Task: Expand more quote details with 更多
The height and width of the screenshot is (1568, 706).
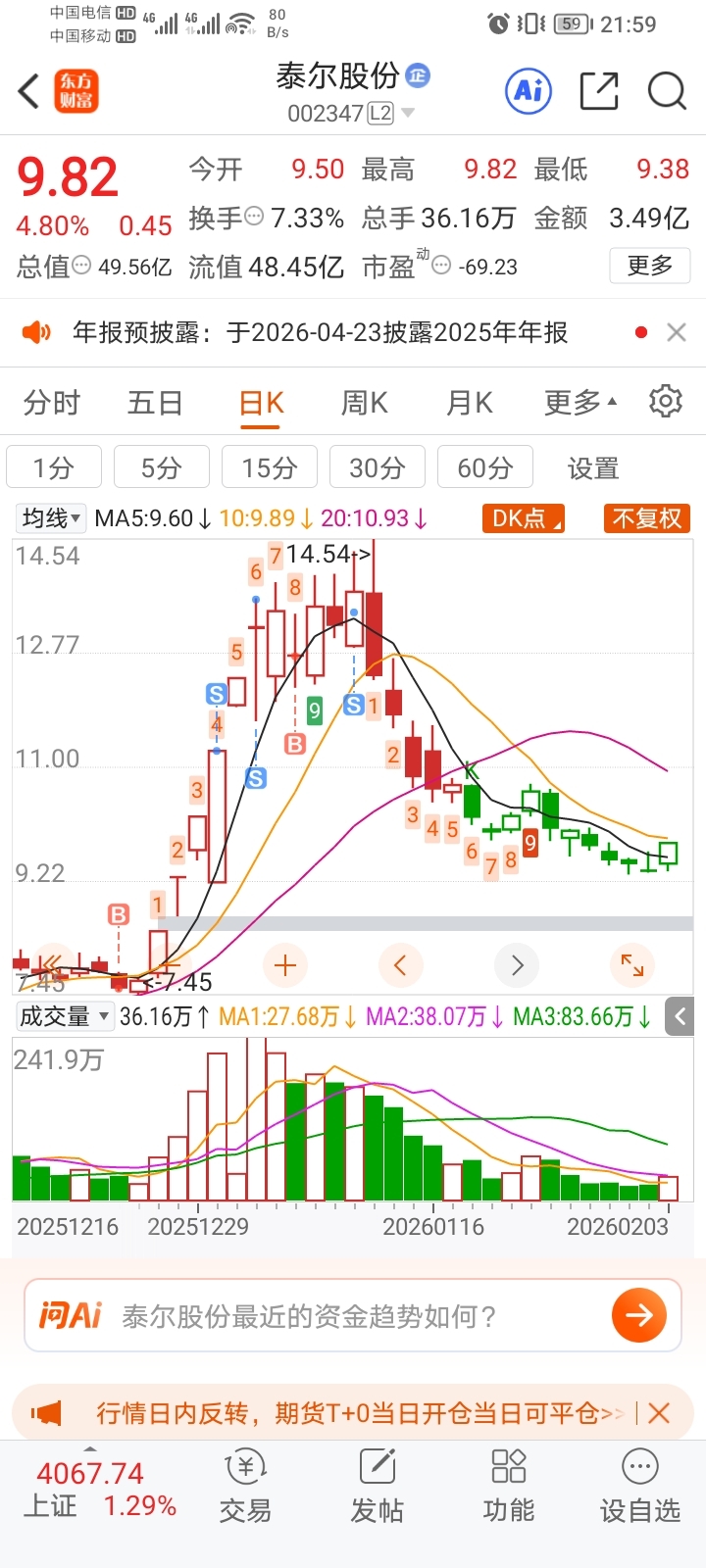Action: [650, 266]
